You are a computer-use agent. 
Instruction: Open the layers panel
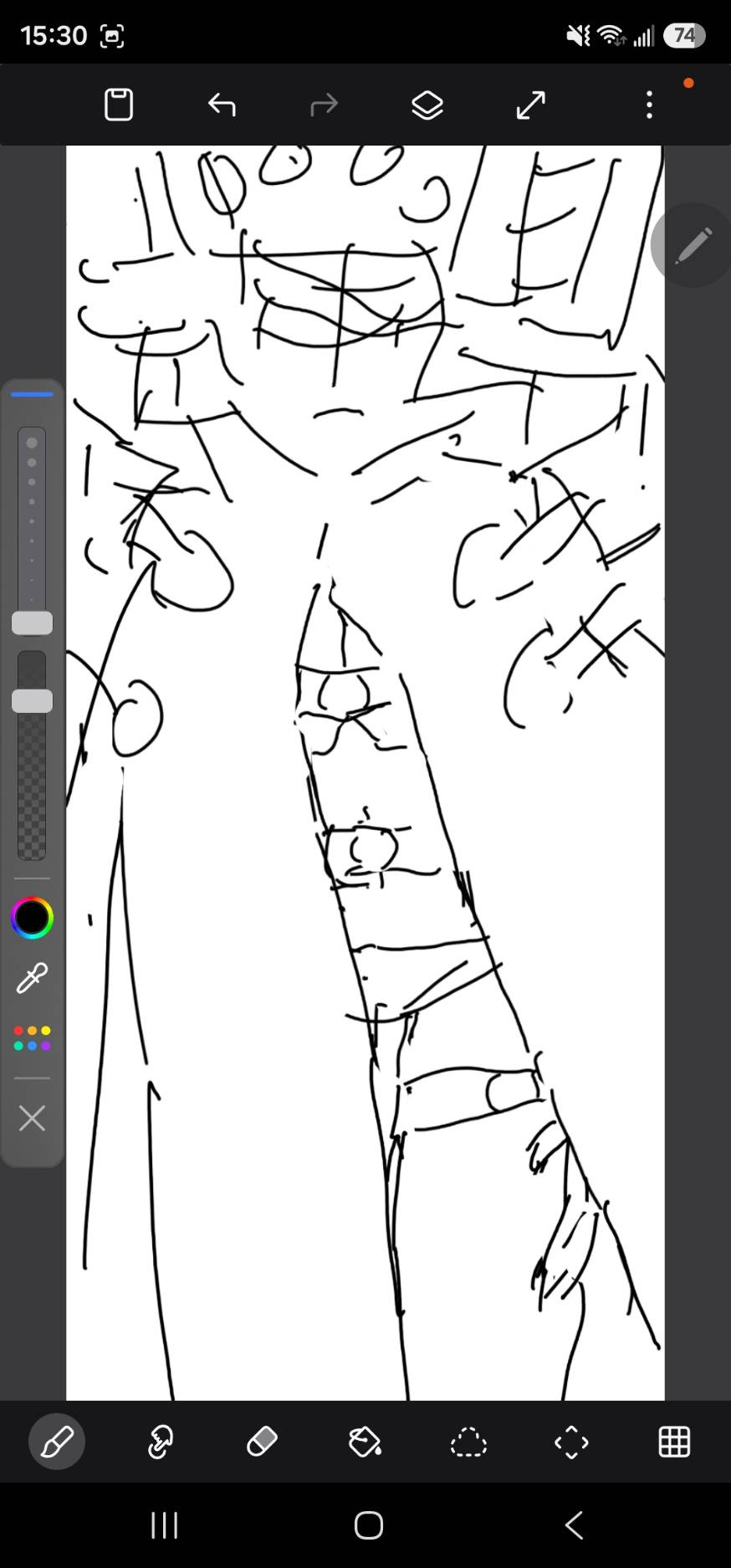coord(427,105)
